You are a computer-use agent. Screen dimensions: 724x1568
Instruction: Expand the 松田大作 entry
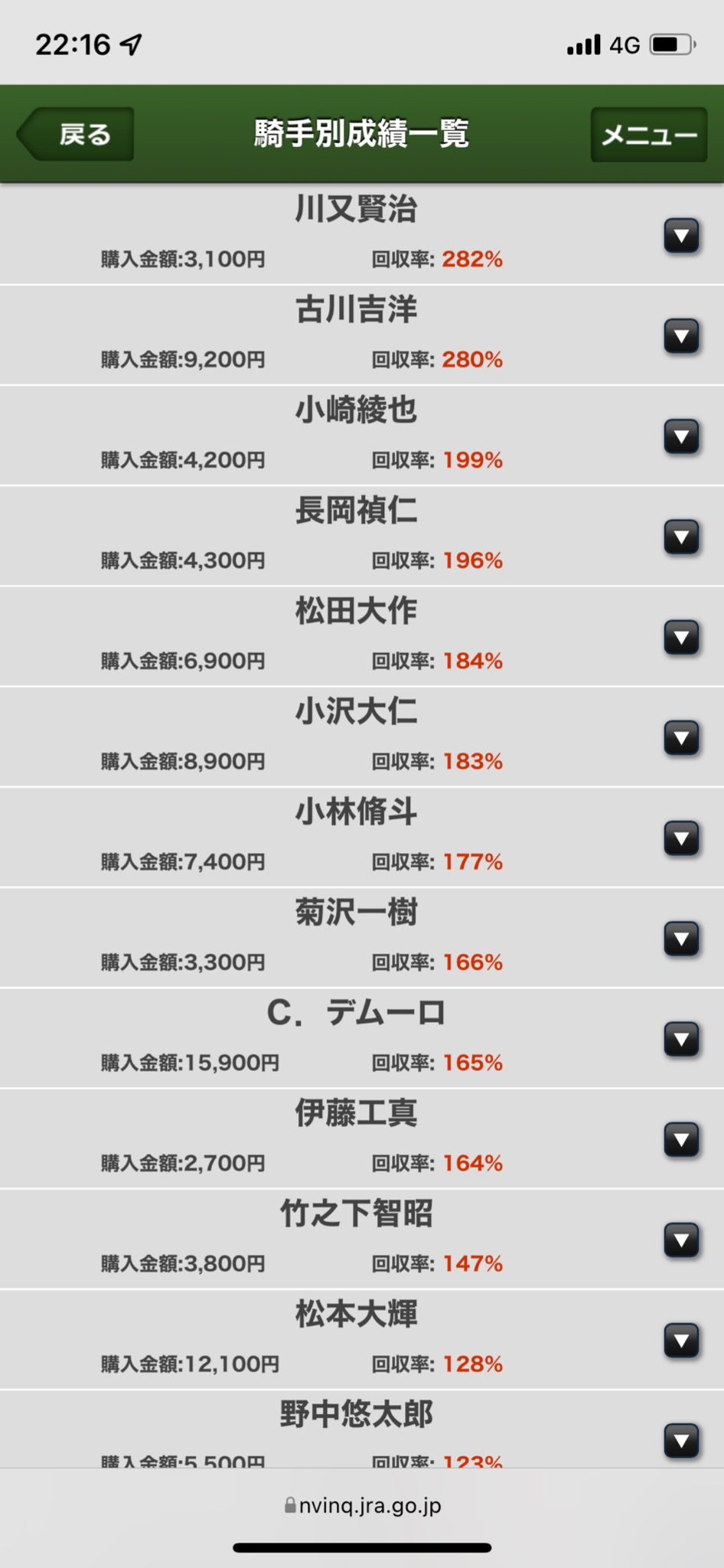click(x=681, y=637)
